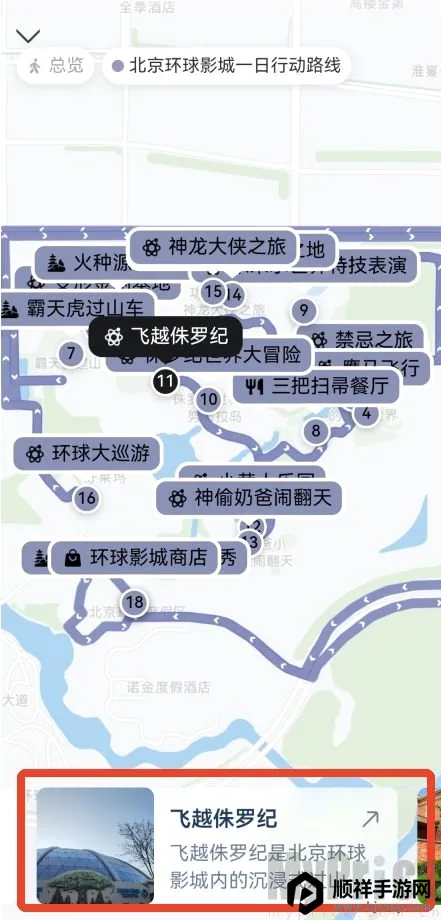Select waypoint number 10 on the route
The image size is (441, 920).
coord(208,400)
